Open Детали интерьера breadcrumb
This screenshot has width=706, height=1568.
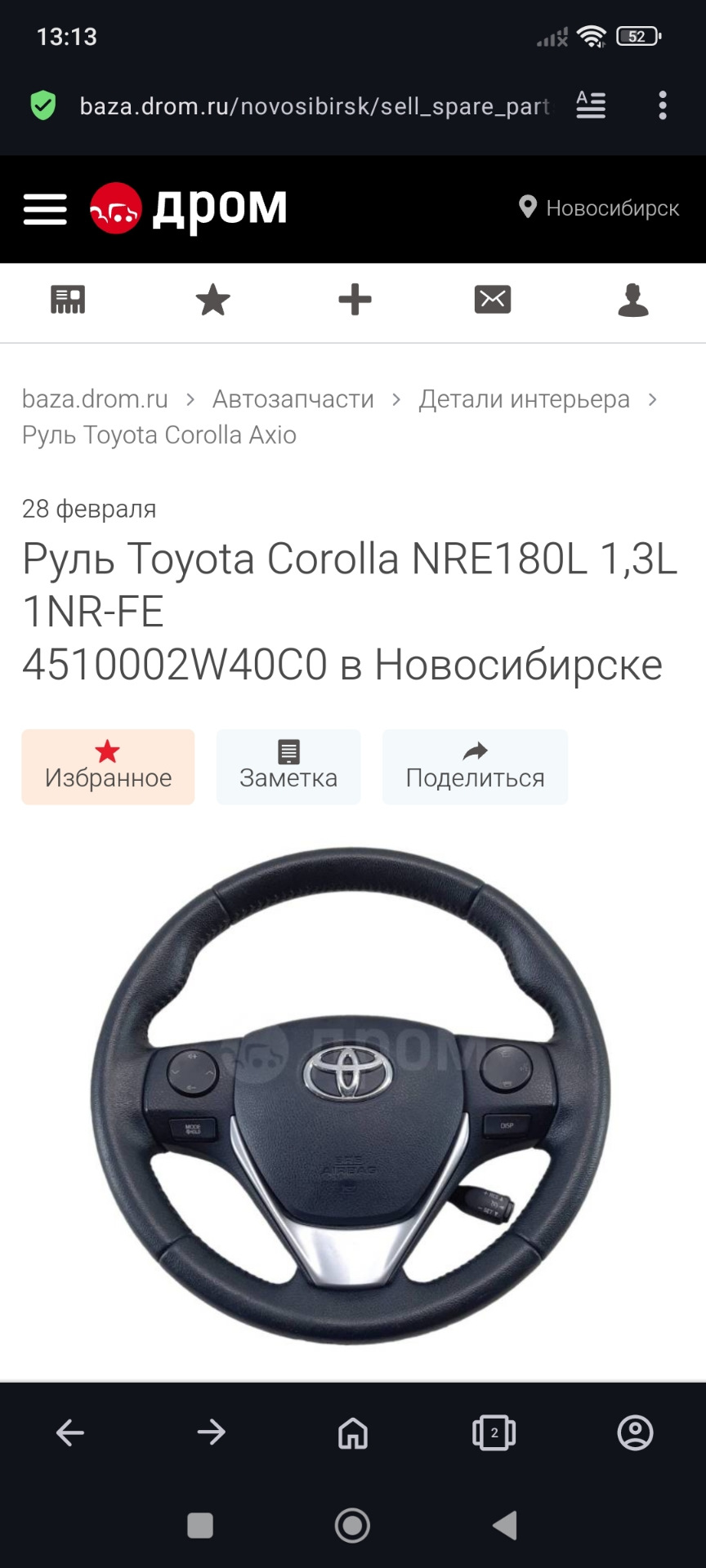pyautogui.click(x=524, y=399)
